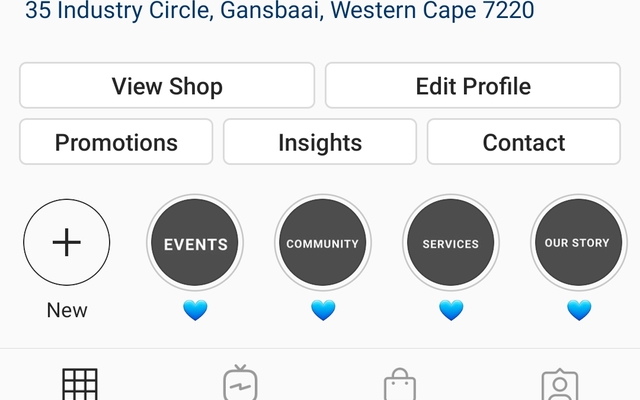Switch to the shop bag tab
Viewport: 640px width, 400px height.
point(400,384)
